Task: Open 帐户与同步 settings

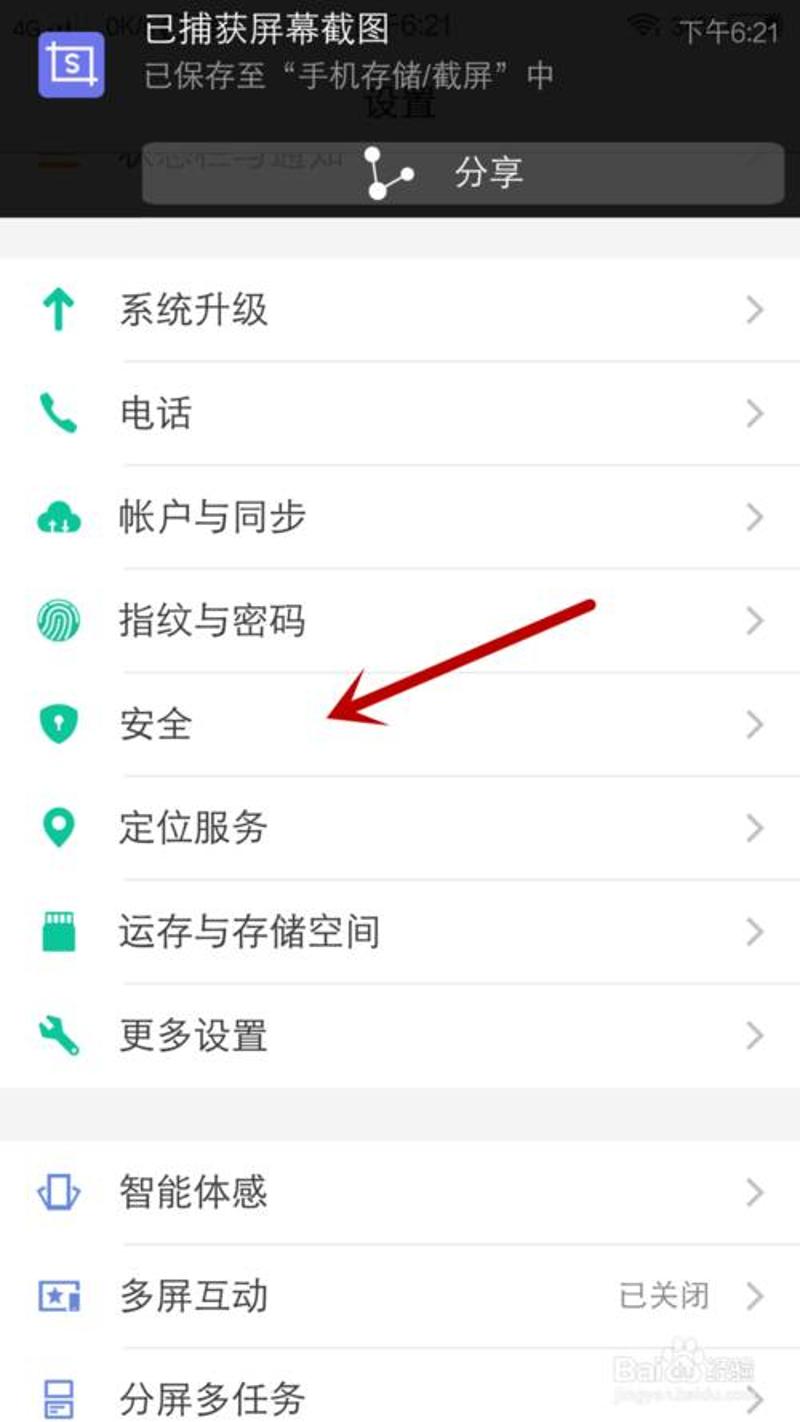Action: point(400,517)
